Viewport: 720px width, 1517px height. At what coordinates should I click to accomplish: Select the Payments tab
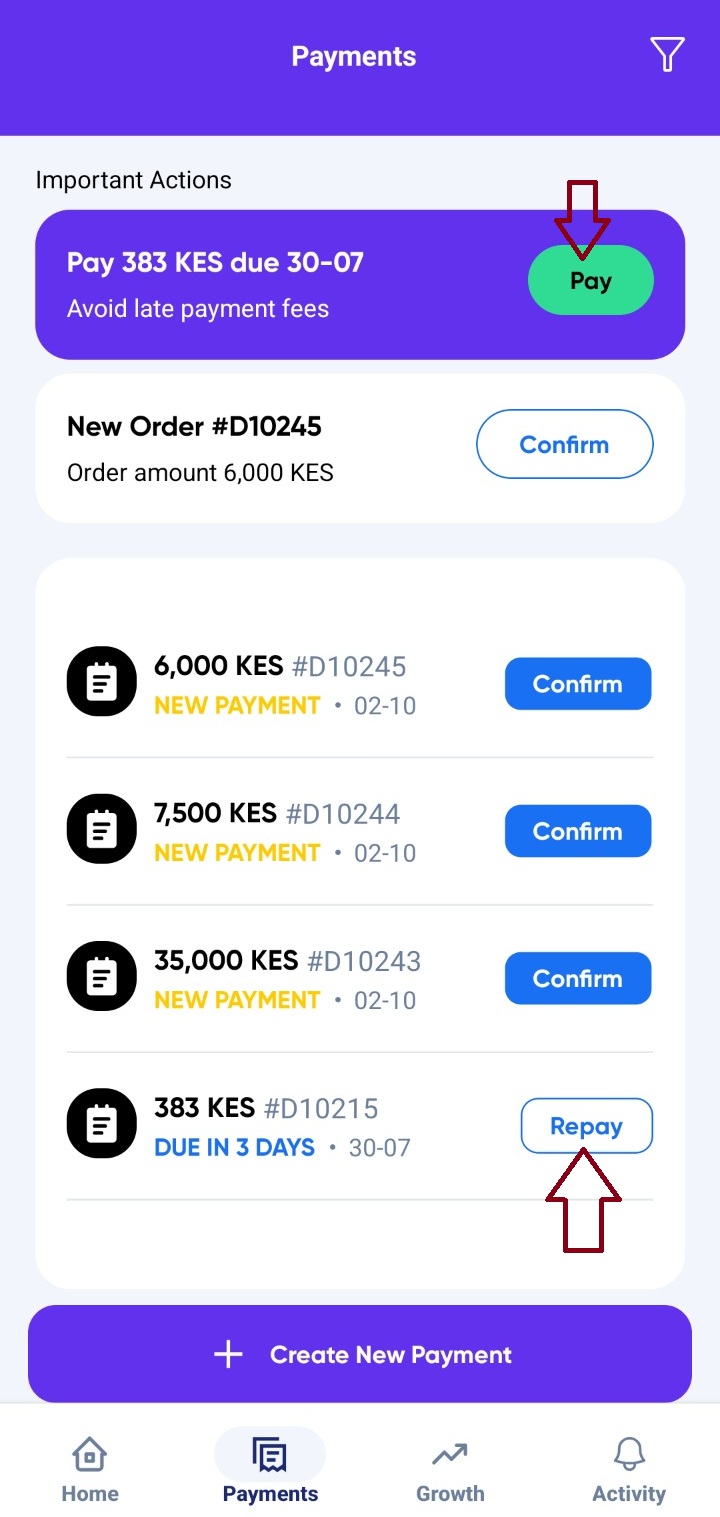coord(270,1469)
